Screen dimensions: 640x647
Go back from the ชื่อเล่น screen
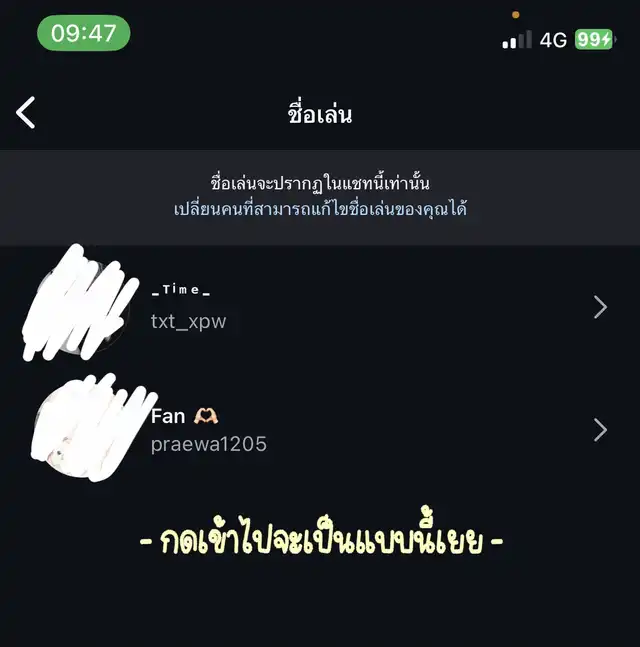tap(26, 113)
